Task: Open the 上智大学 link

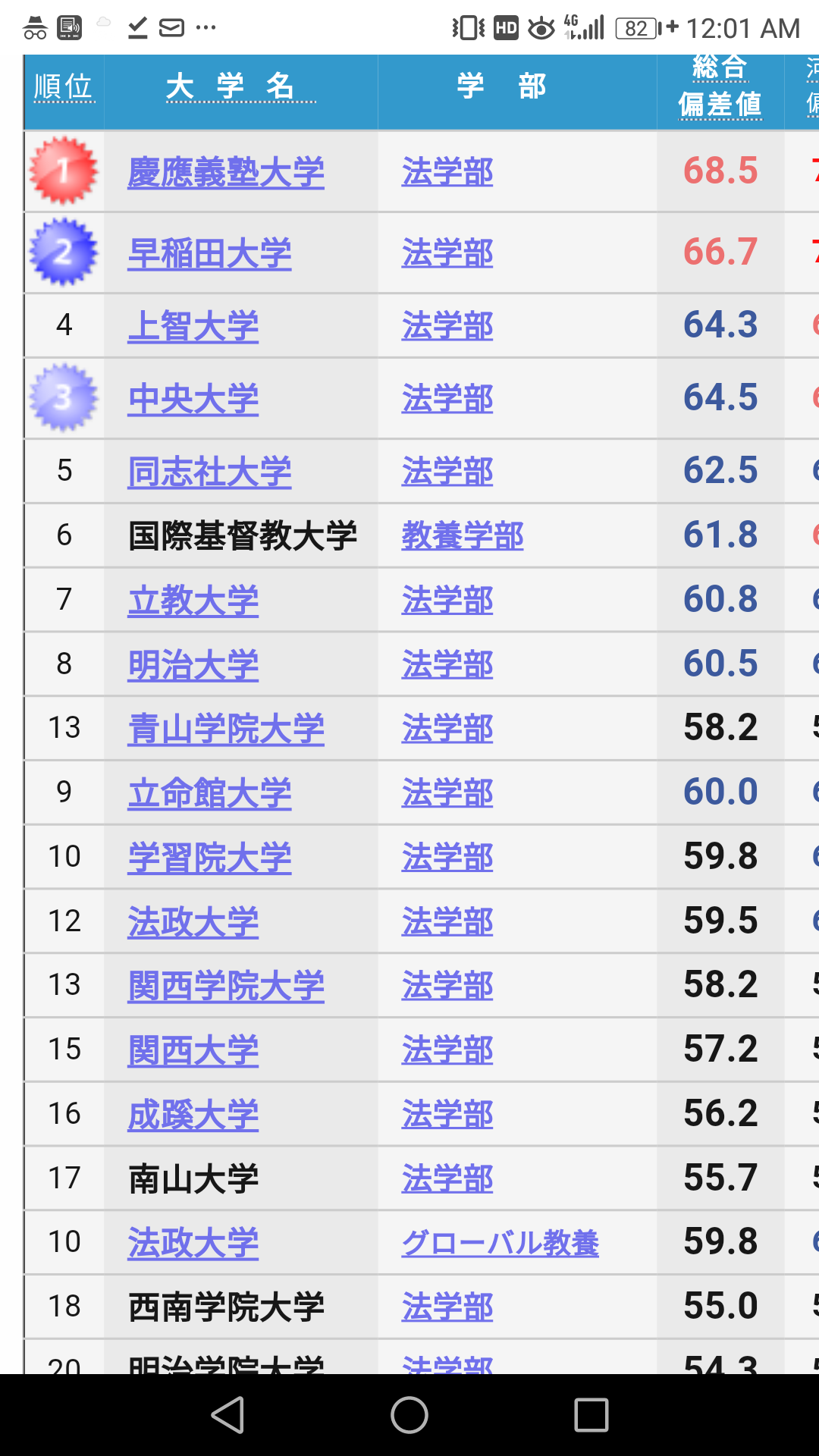Action: [x=193, y=326]
